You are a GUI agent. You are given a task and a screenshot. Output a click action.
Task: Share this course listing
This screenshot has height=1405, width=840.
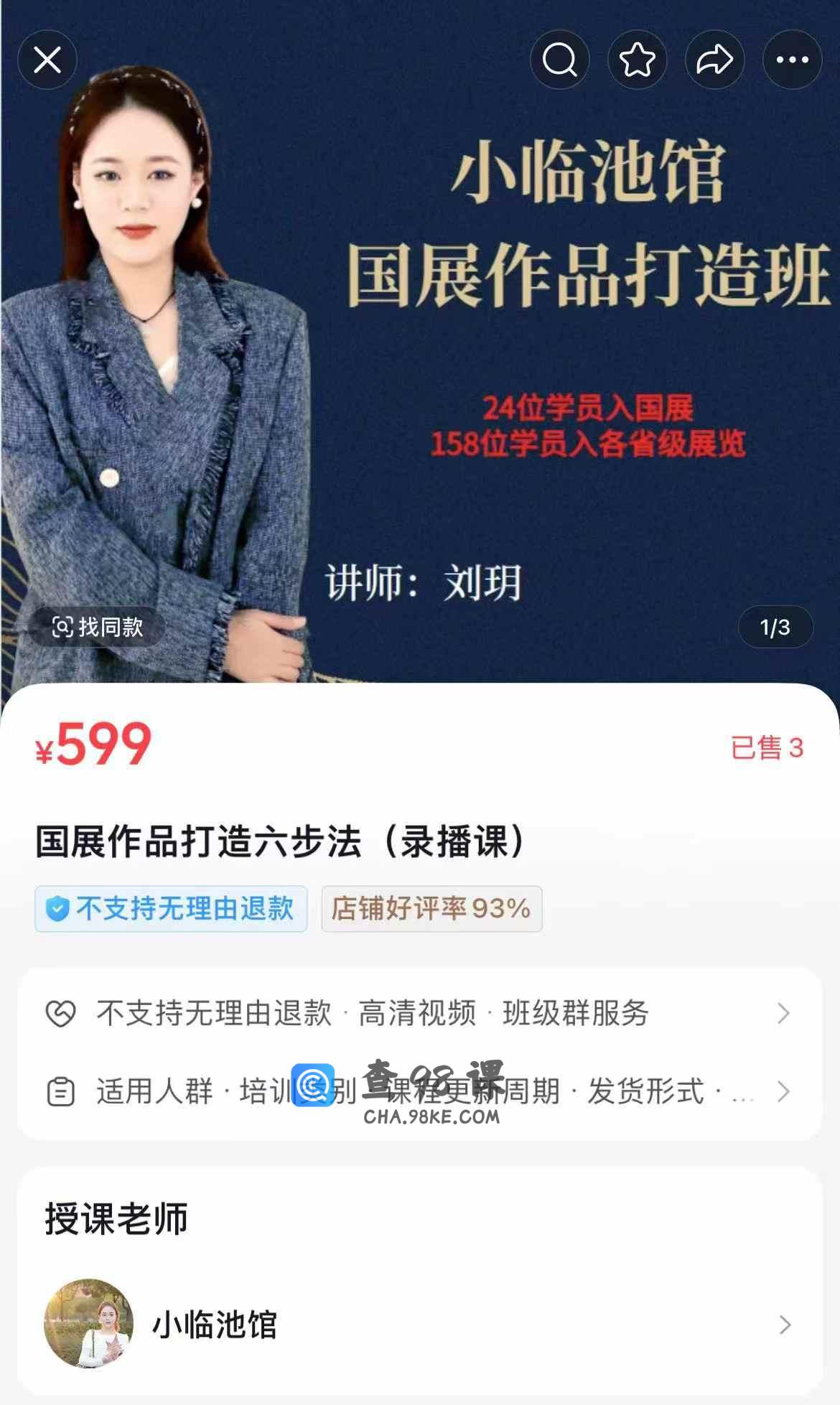(x=714, y=60)
